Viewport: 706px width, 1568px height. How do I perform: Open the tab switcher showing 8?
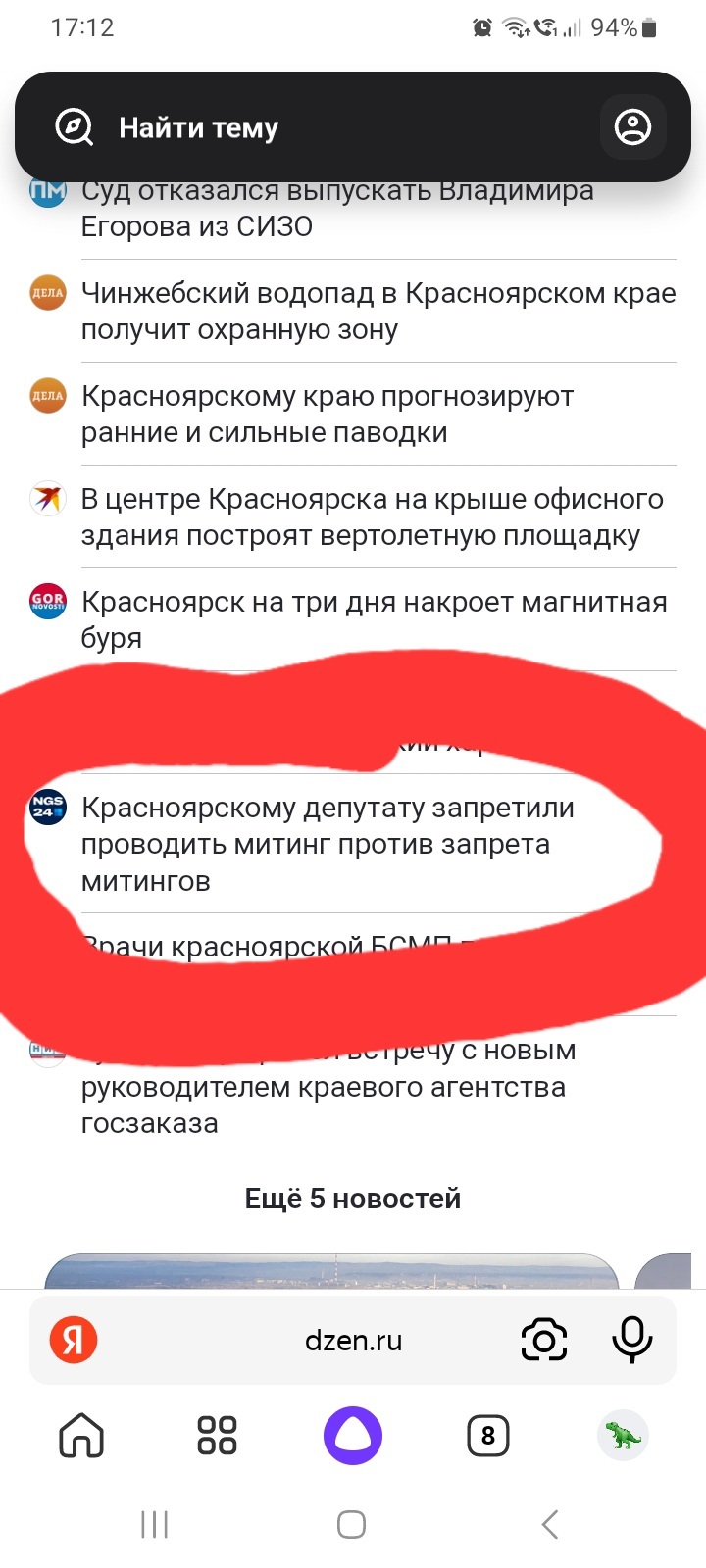pyautogui.click(x=487, y=1436)
